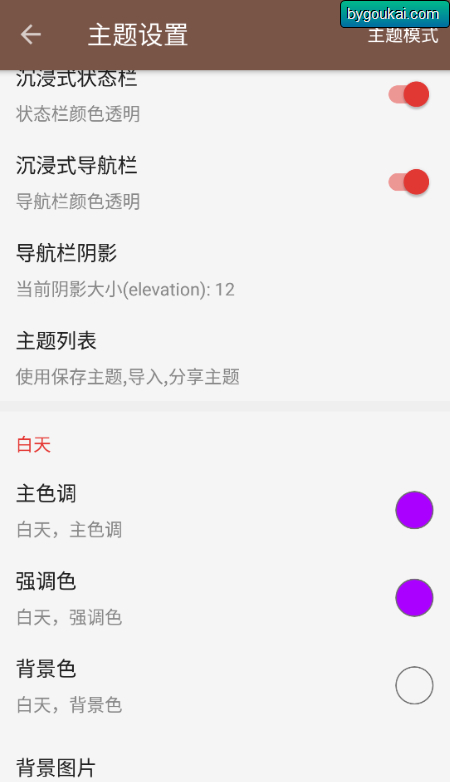Open 导航栏阴影 elevation setting
The image size is (450, 782).
(x=225, y=270)
